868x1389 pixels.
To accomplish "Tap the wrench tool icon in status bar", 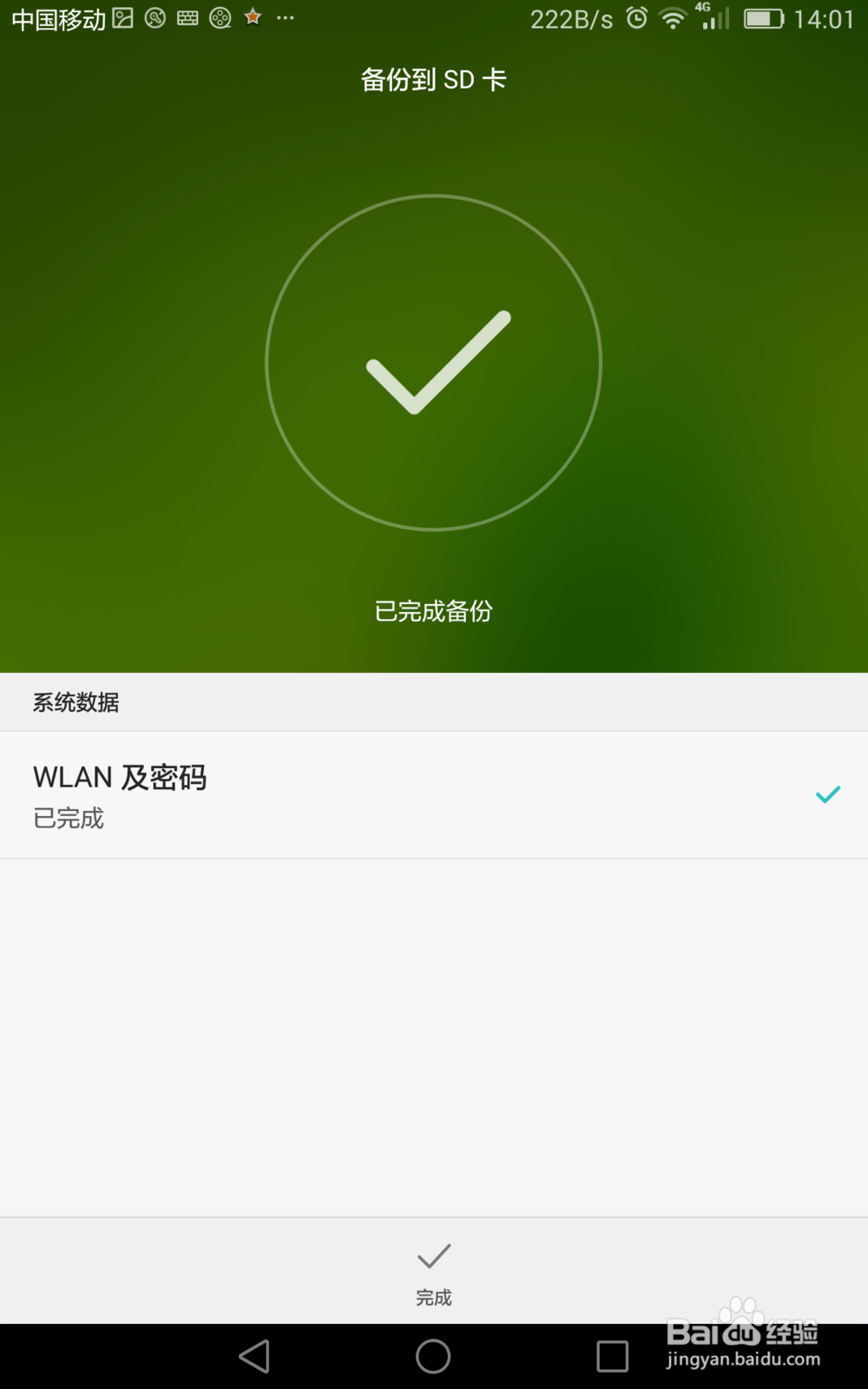I will coord(156,17).
